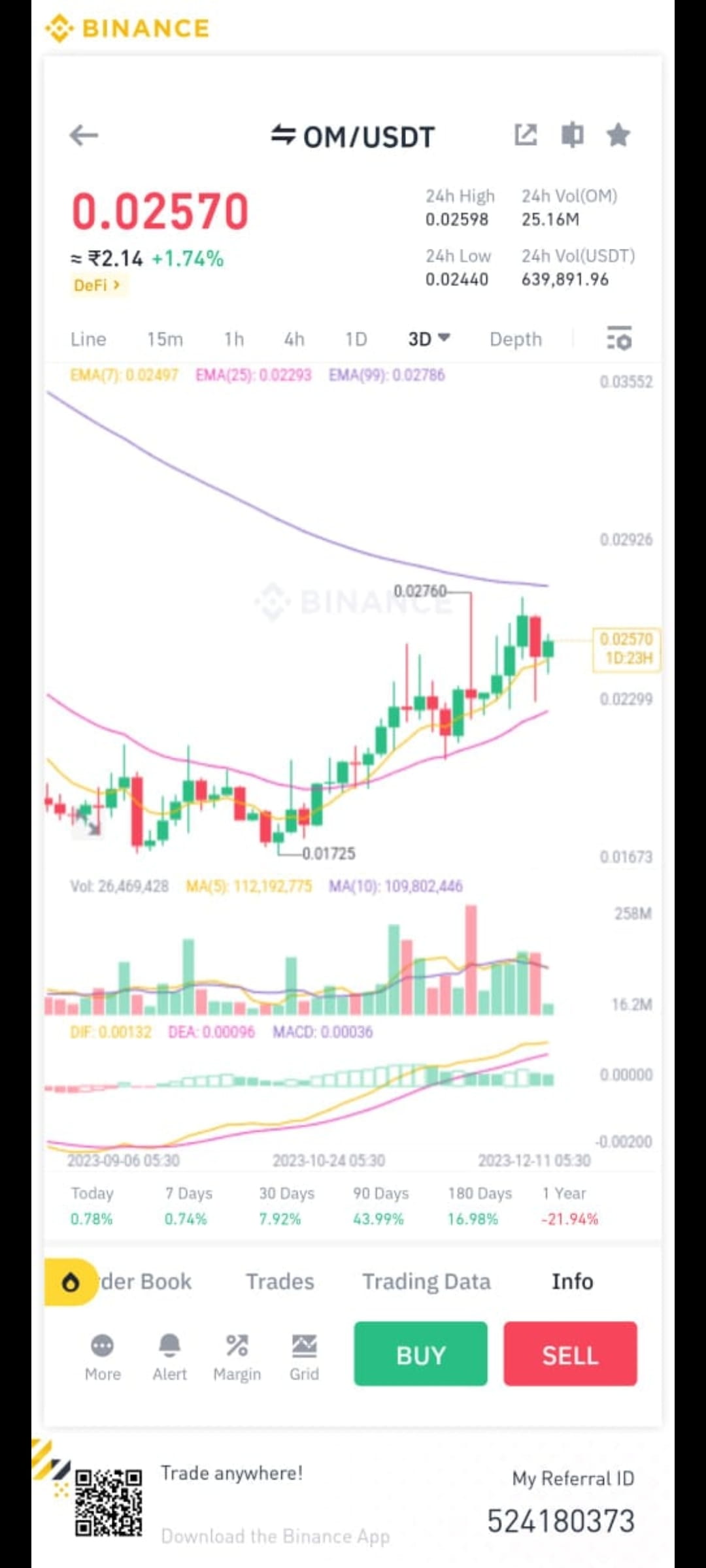
Task: Add OM/USDT to favorites with the star
Action: 618,134
